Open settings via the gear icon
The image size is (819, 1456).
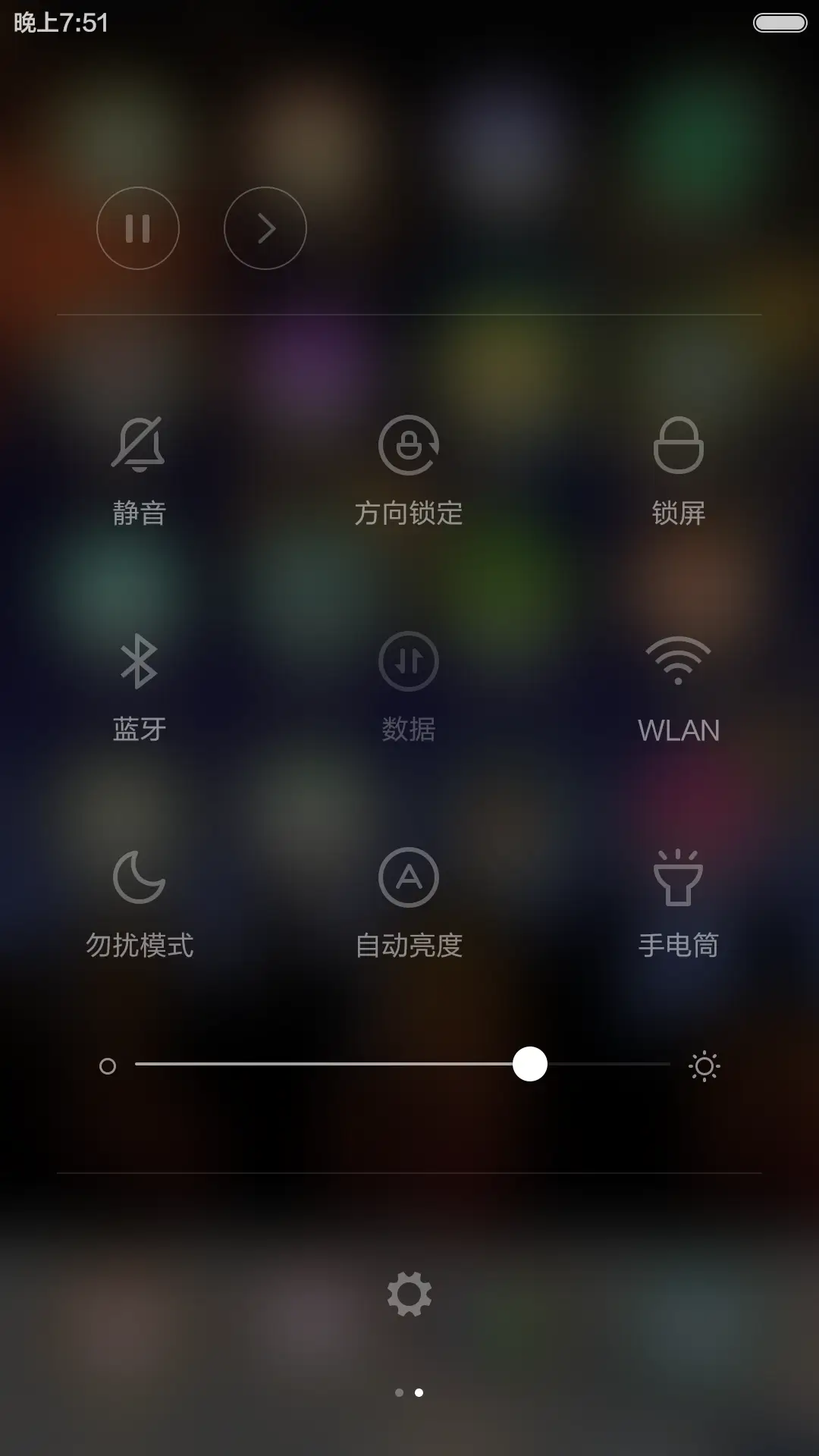(x=409, y=1294)
